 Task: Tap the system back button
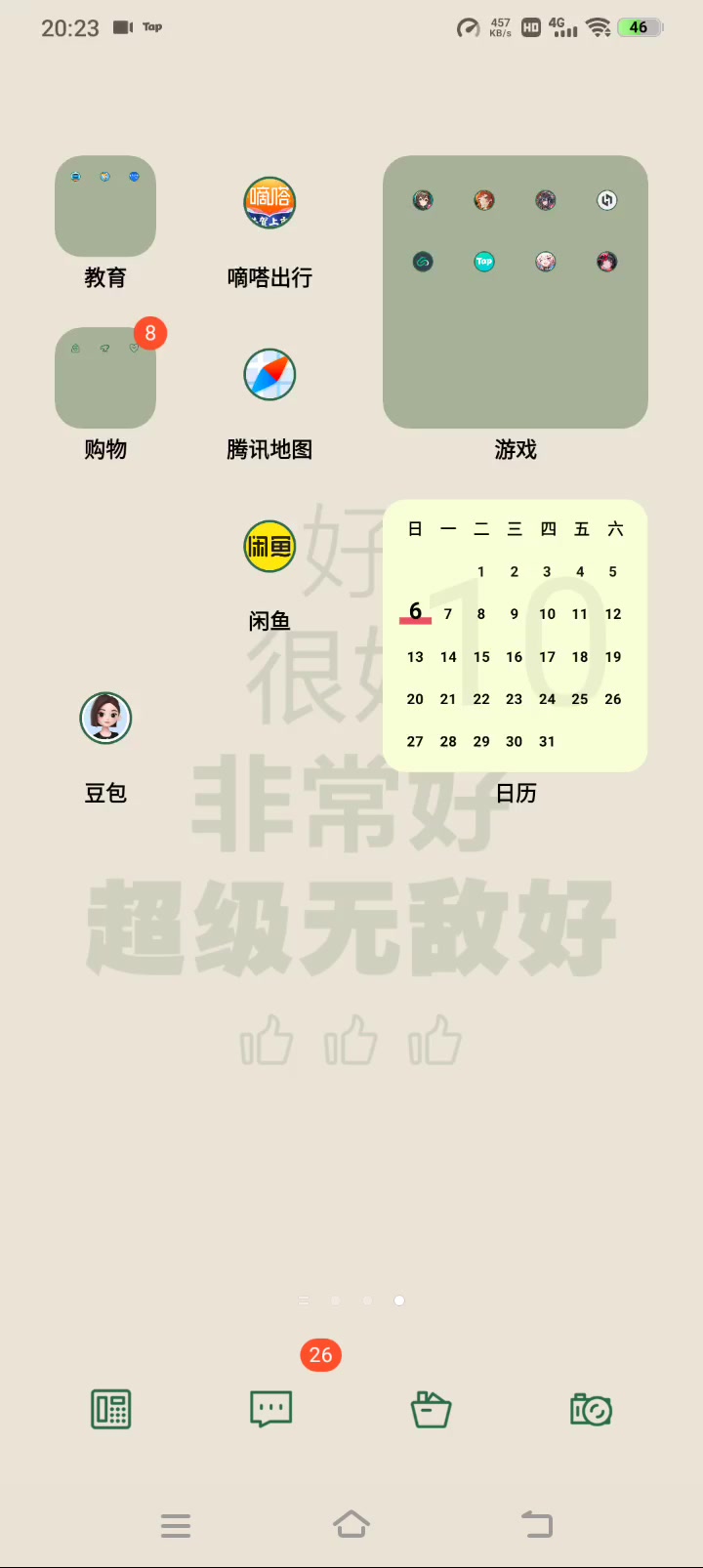536,1524
